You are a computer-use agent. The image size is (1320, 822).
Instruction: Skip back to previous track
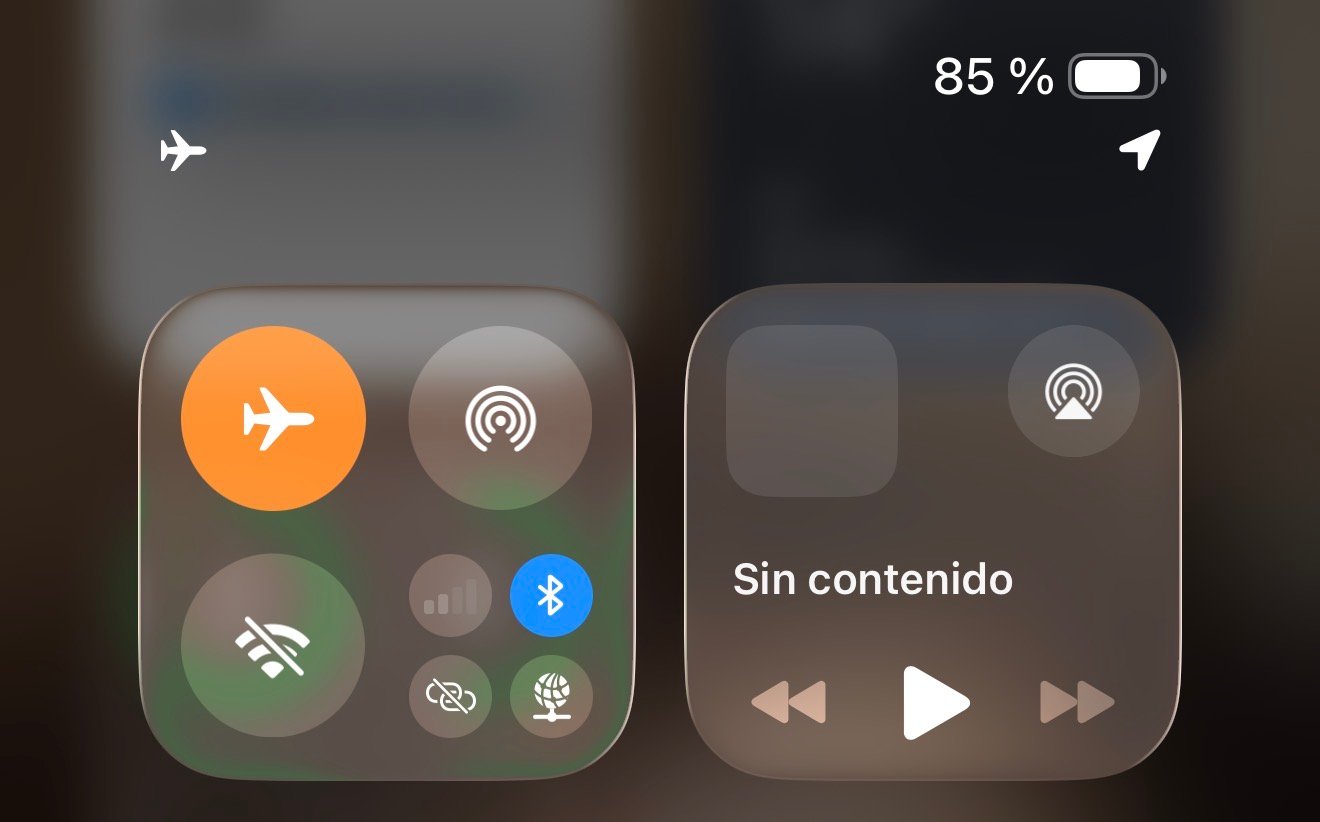(789, 702)
